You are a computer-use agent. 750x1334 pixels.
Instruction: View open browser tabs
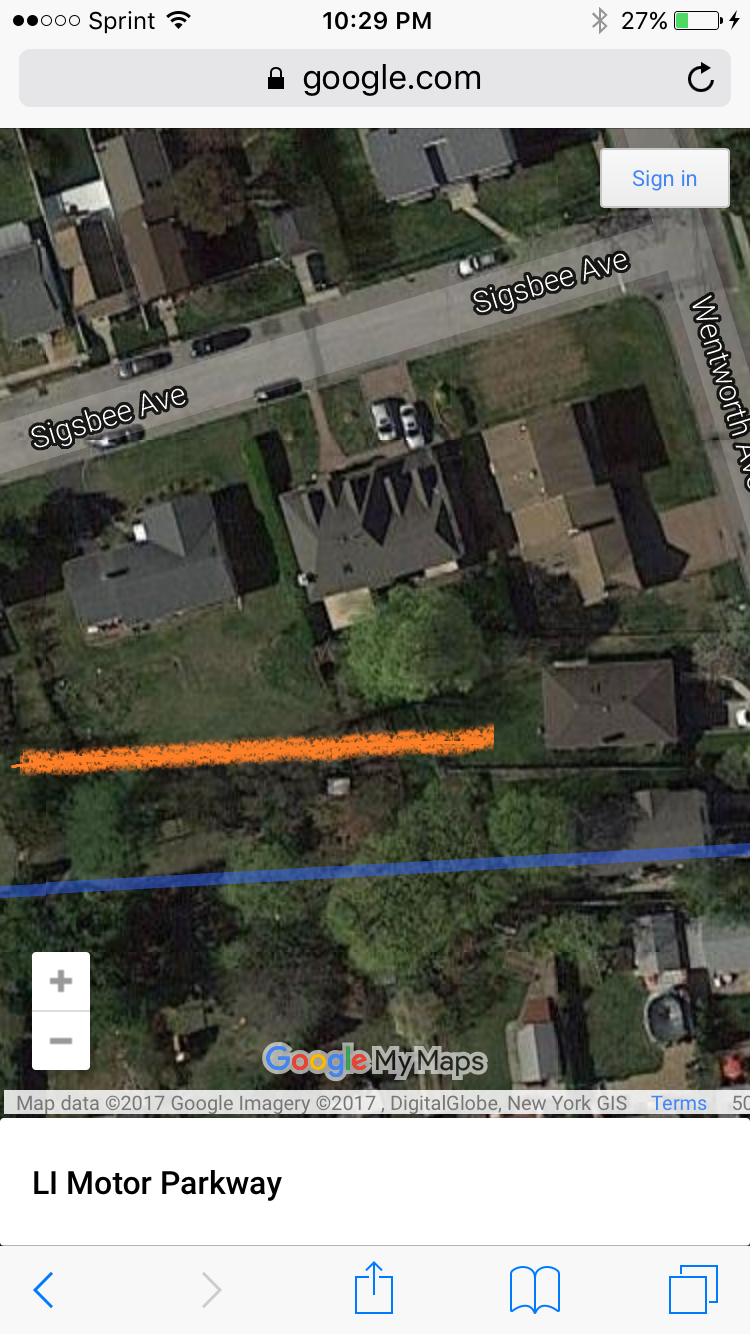[692, 1289]
